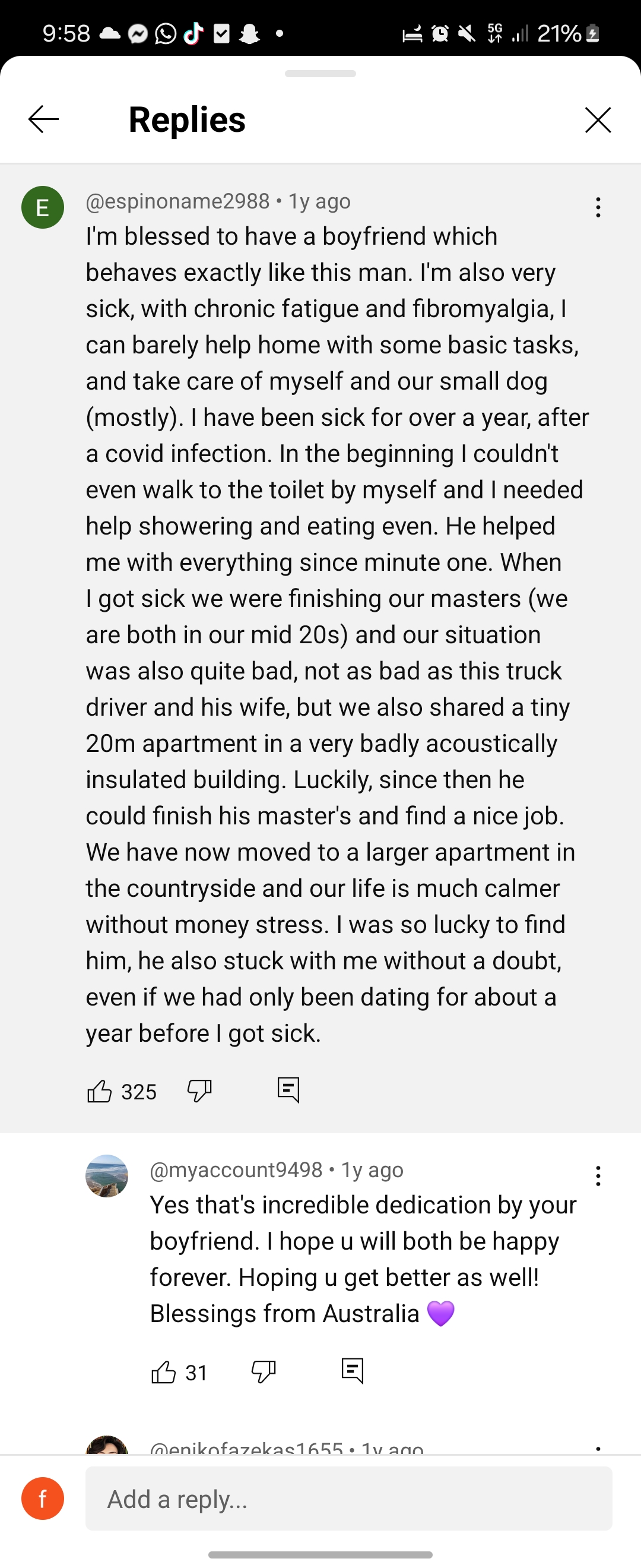
Task: Reply to @espinoname2988's comment
Action: [288, 1089]
